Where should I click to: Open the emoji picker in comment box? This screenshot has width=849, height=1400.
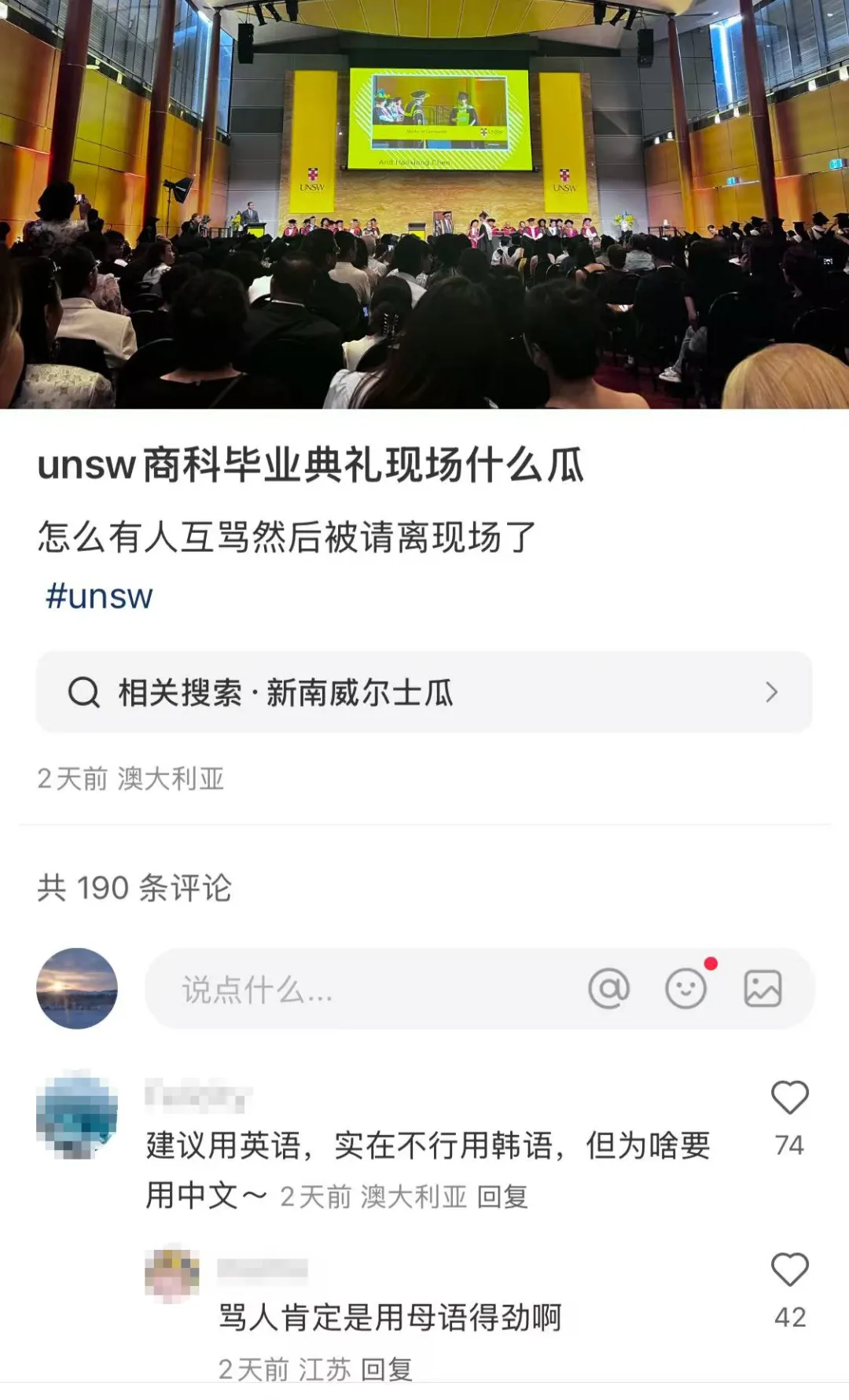click(x=686, y=988)
